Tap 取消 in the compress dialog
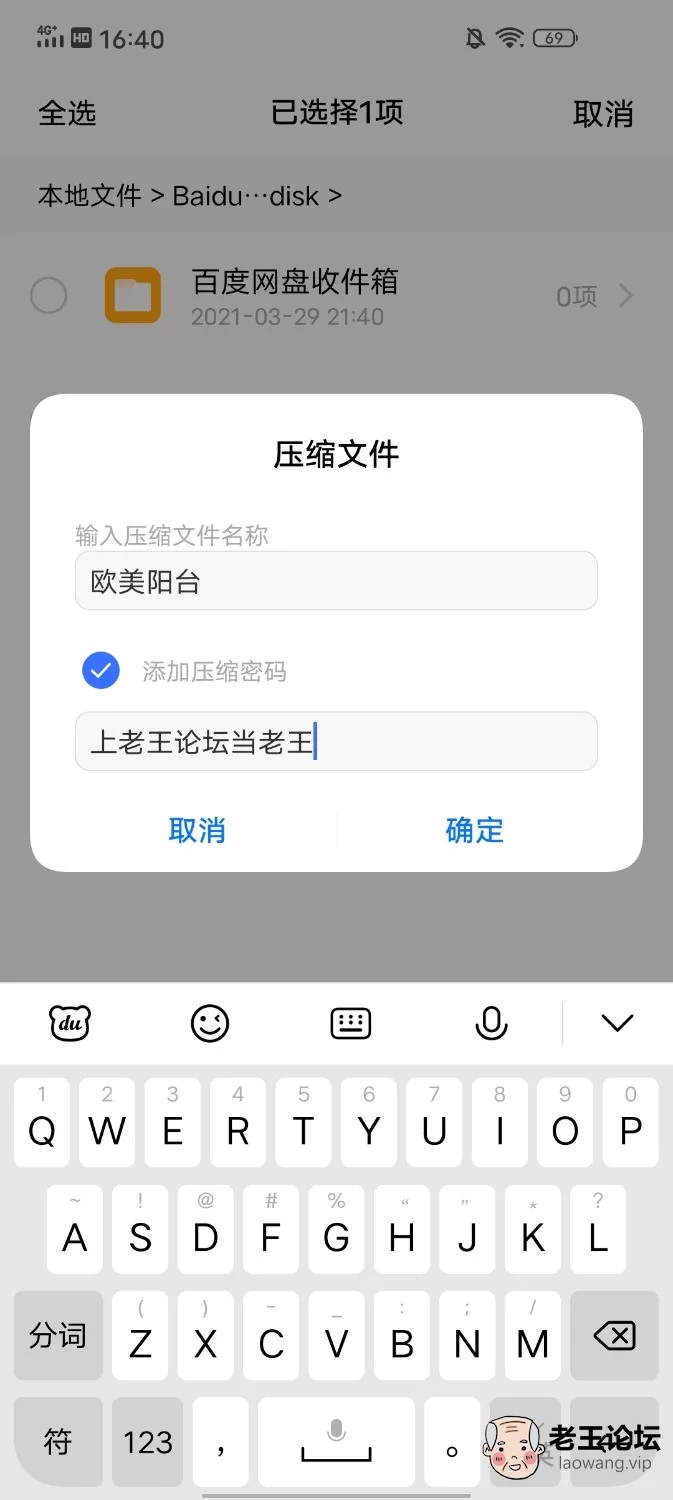This screenshot has height=1500, width=673. tap(197, 830)
